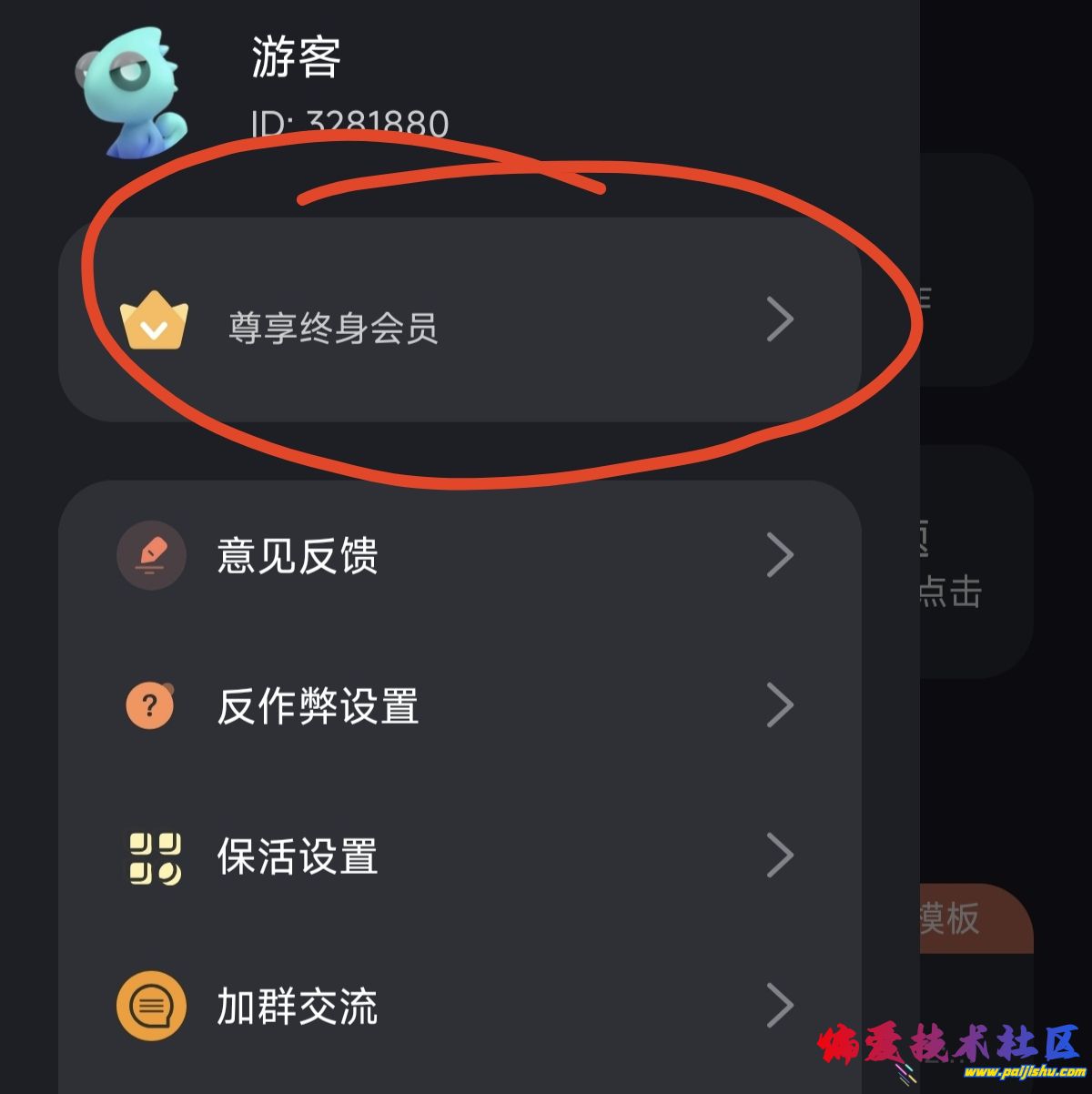Expand the chevron on the membership row
The height and width of the screenshot is (1094, 1092).
[781, 319]
